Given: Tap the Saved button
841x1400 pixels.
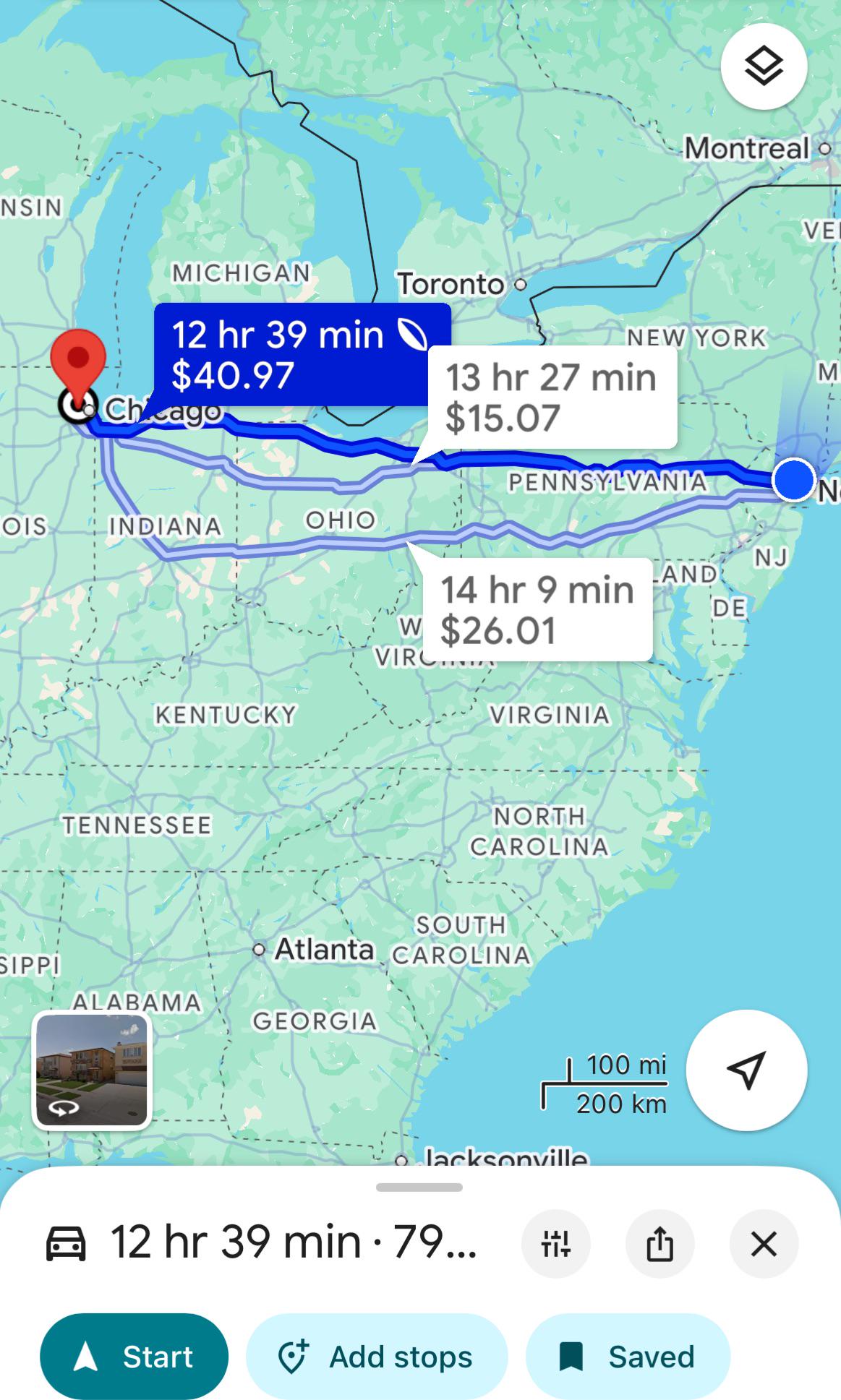Looking at the screenshot, I should click(x=628, y=1357).
